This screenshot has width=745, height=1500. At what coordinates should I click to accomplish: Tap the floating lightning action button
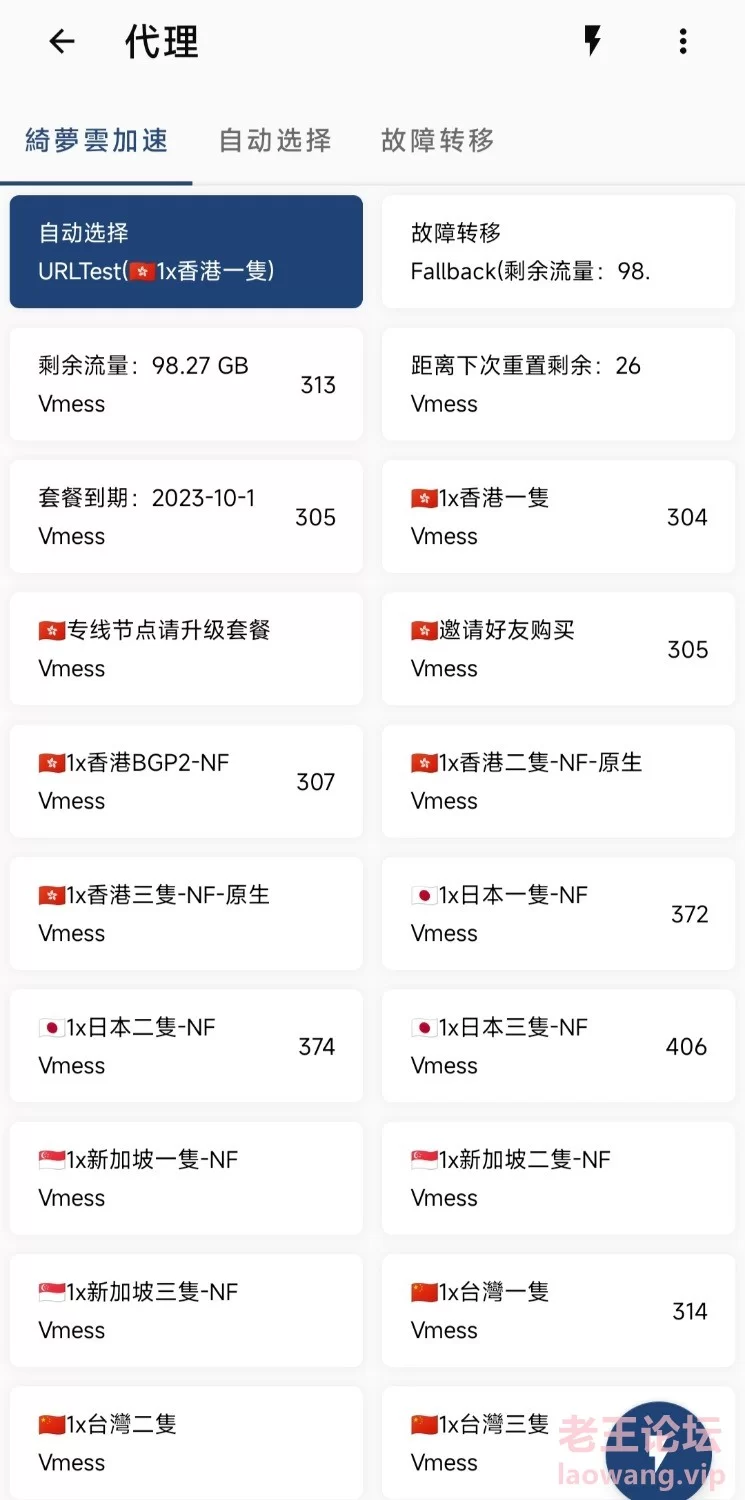tap(656, 1452)
